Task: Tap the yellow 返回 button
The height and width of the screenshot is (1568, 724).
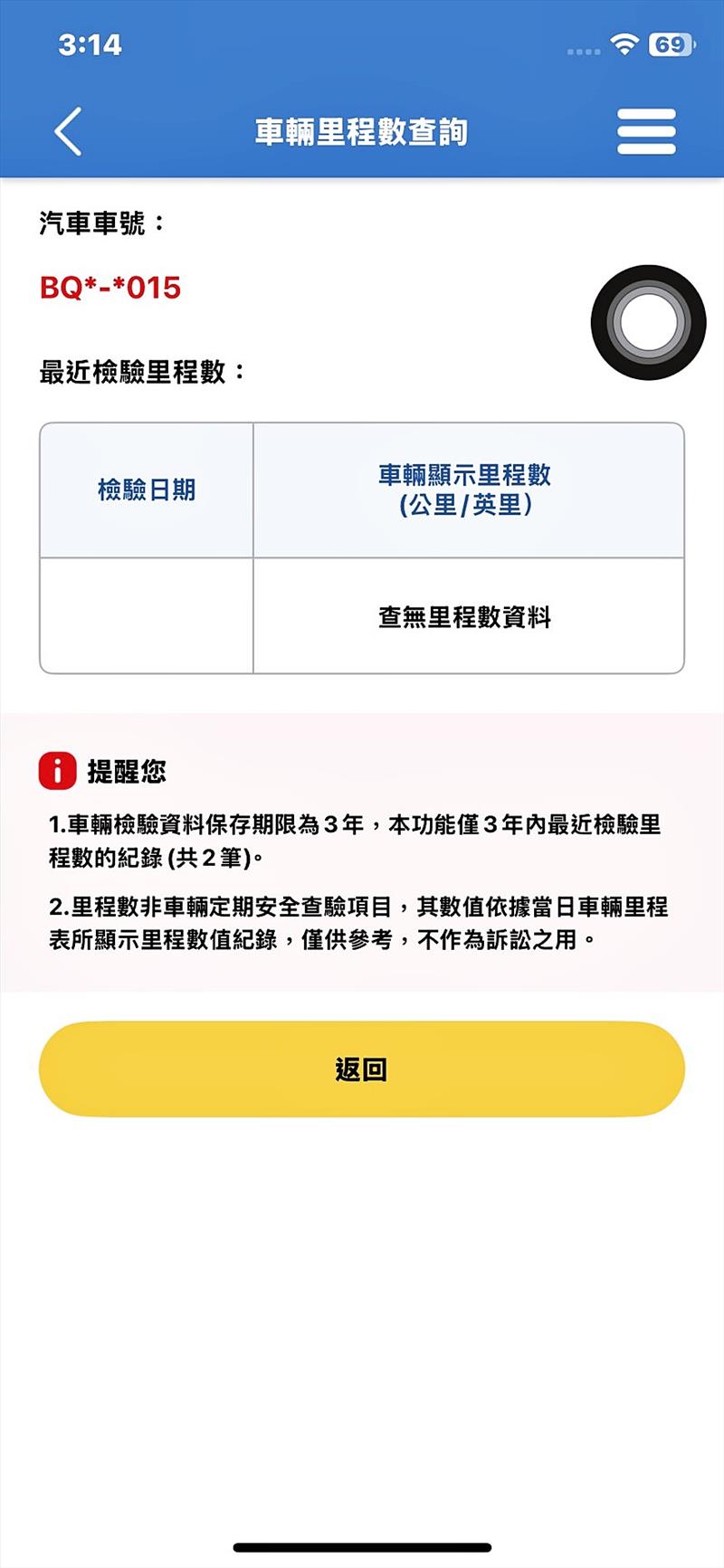Action: tap(361, 1069)
